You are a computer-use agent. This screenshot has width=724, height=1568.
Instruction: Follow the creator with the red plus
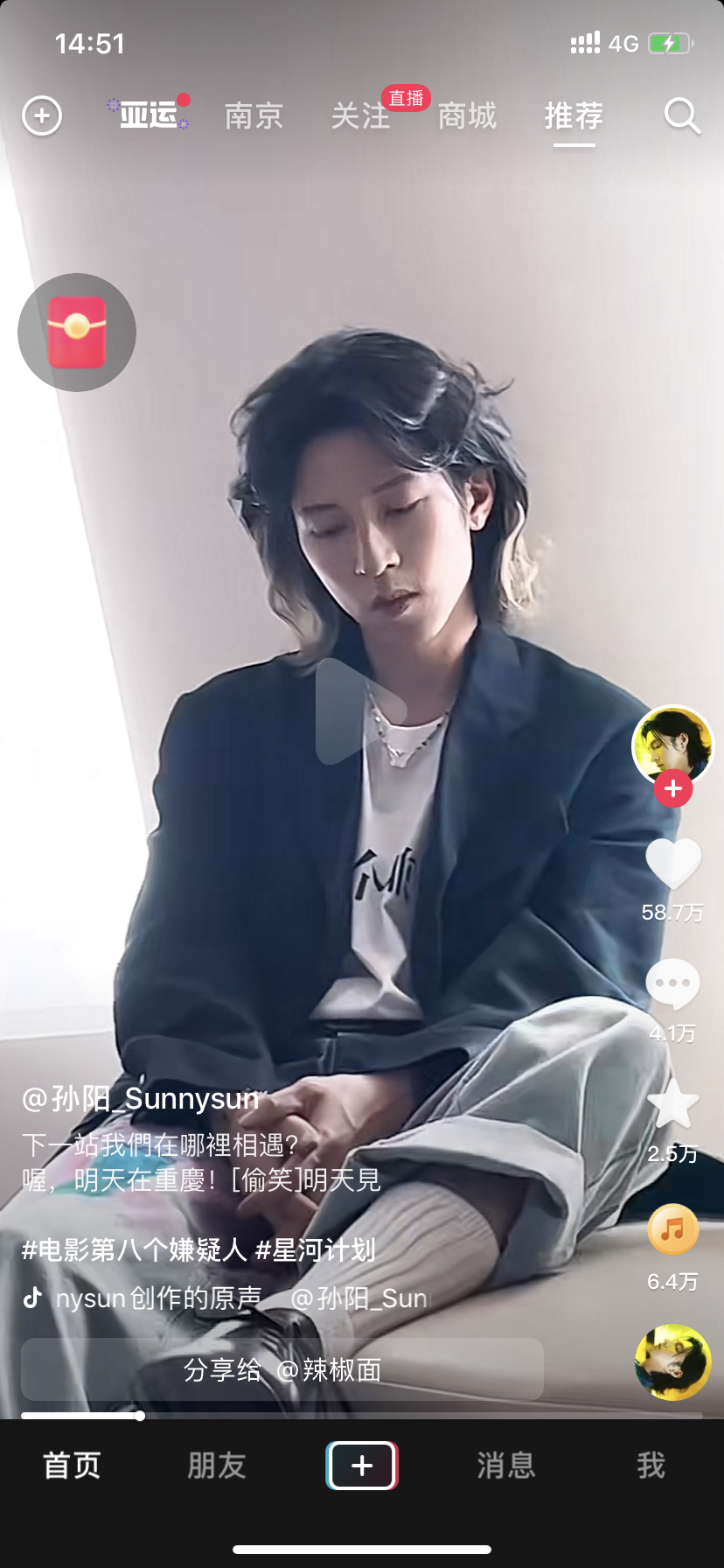click(673, 788)
